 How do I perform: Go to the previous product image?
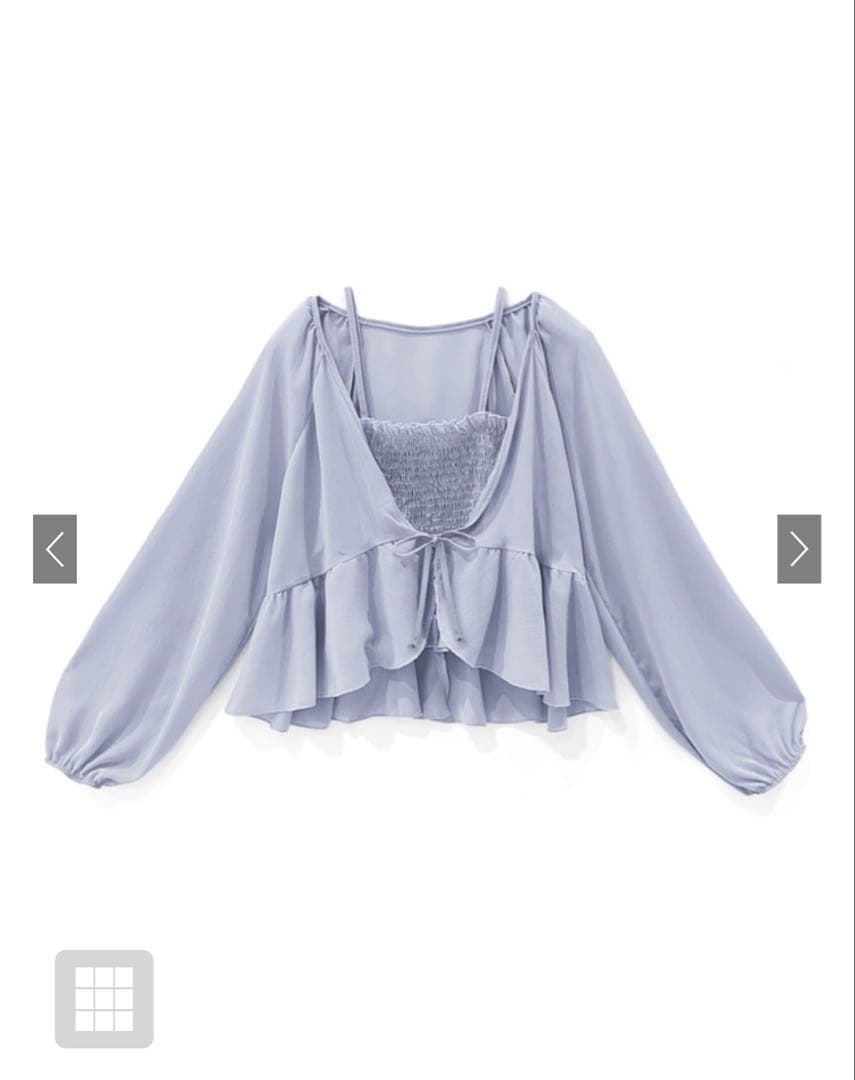pyautogui.click(x=55, y=549)
